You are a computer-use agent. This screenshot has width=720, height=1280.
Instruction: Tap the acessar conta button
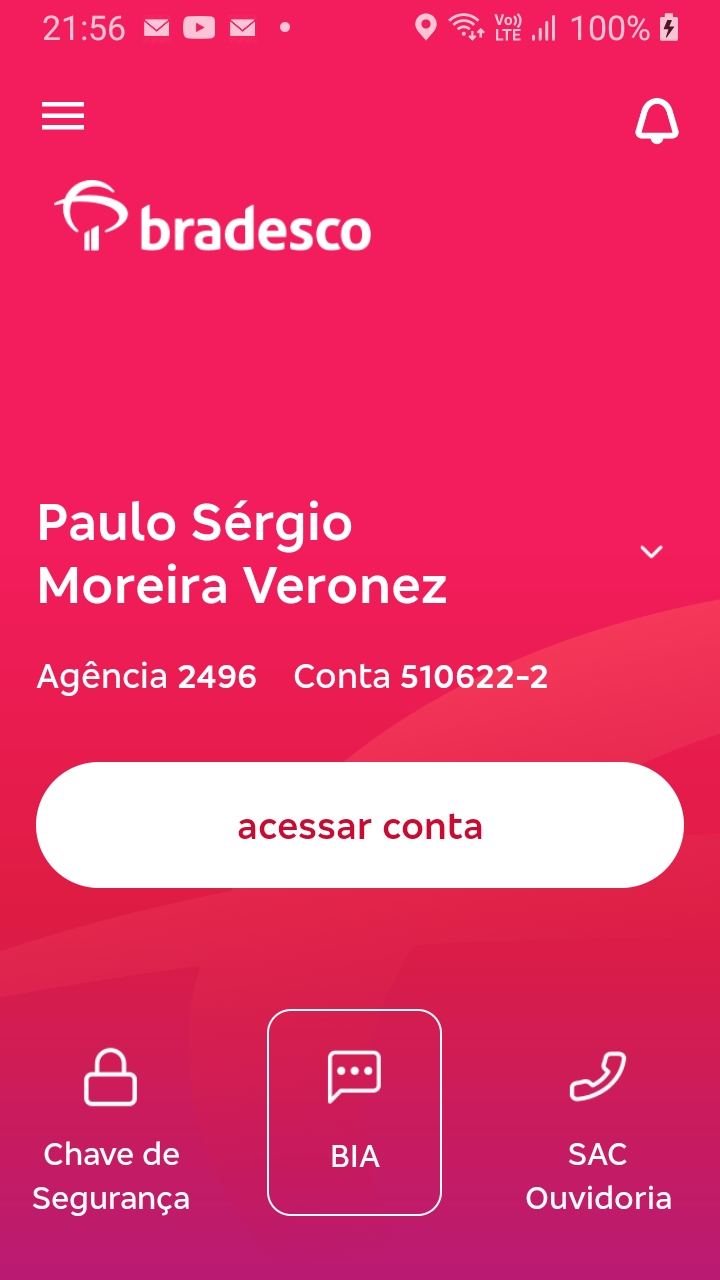(360, 826)
